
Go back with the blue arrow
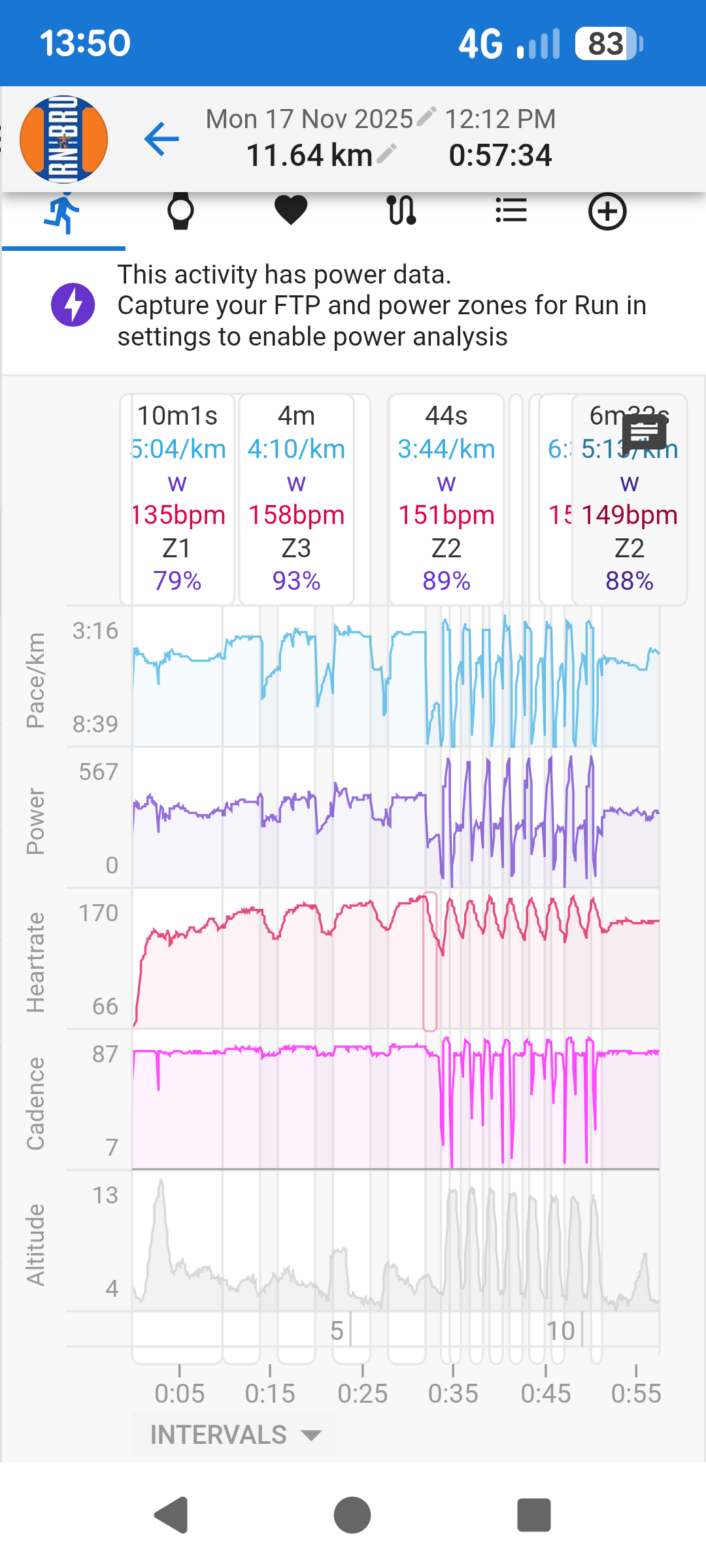tap(161, 139)
